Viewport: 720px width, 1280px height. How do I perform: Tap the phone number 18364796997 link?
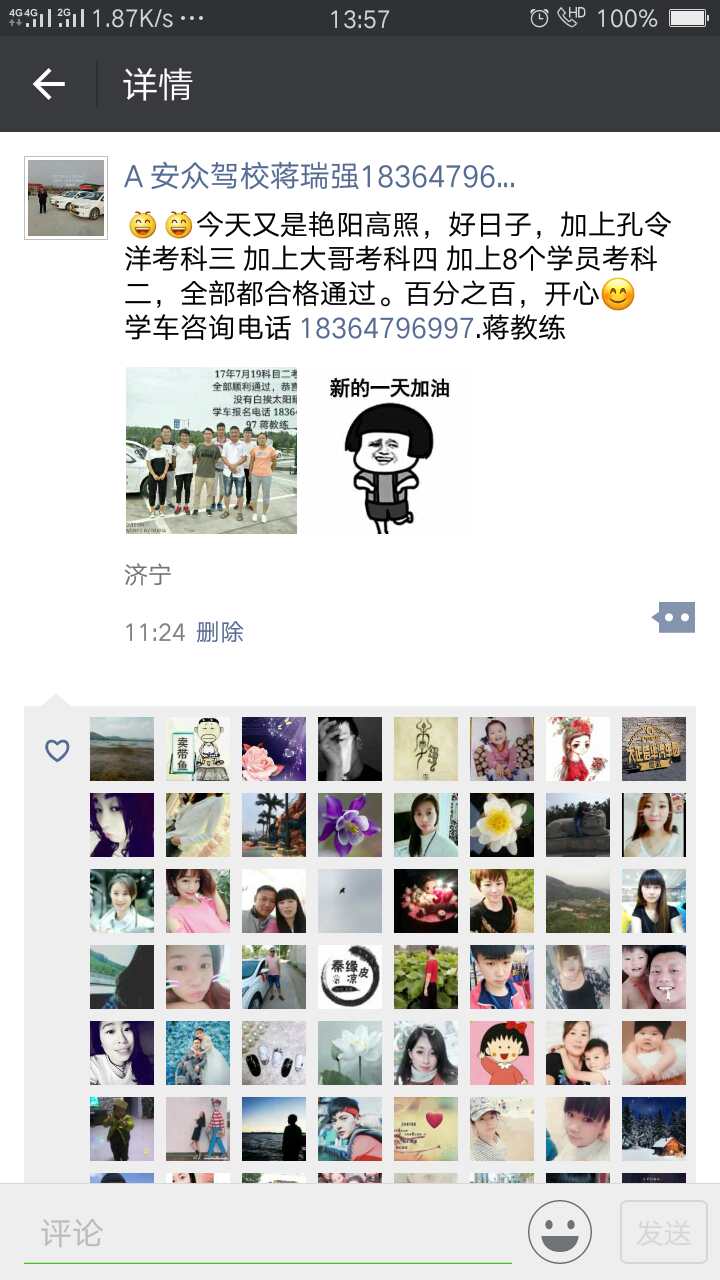coord(386,327)
